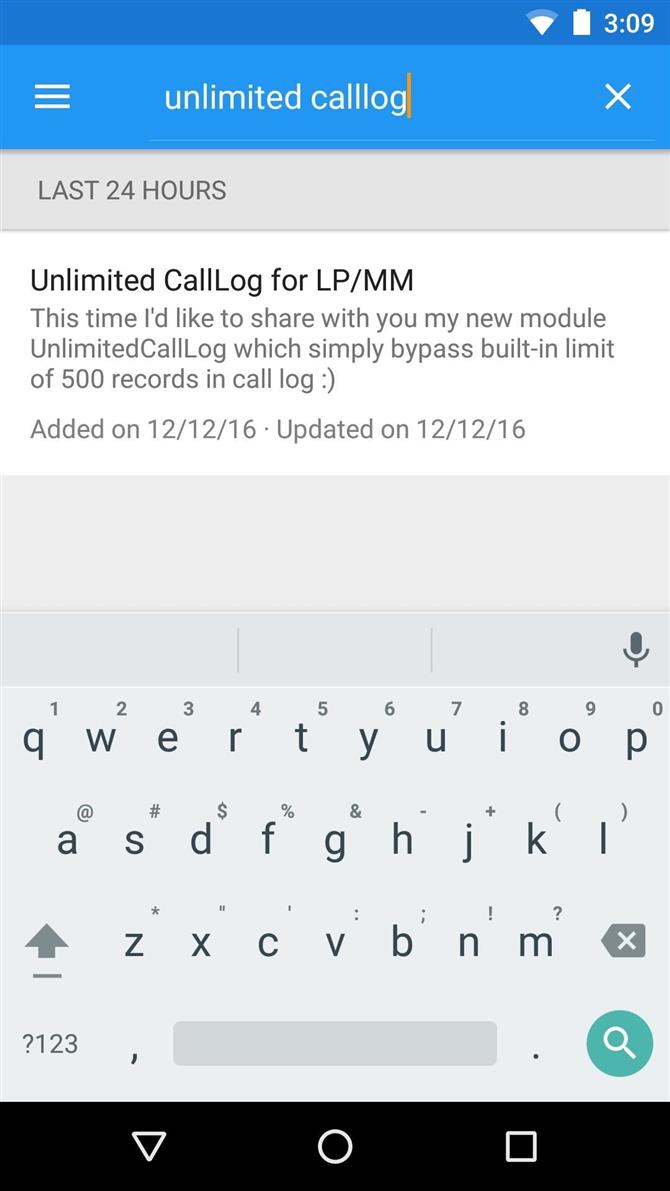Hit the green search key on keyboard

click(620, 1044)
